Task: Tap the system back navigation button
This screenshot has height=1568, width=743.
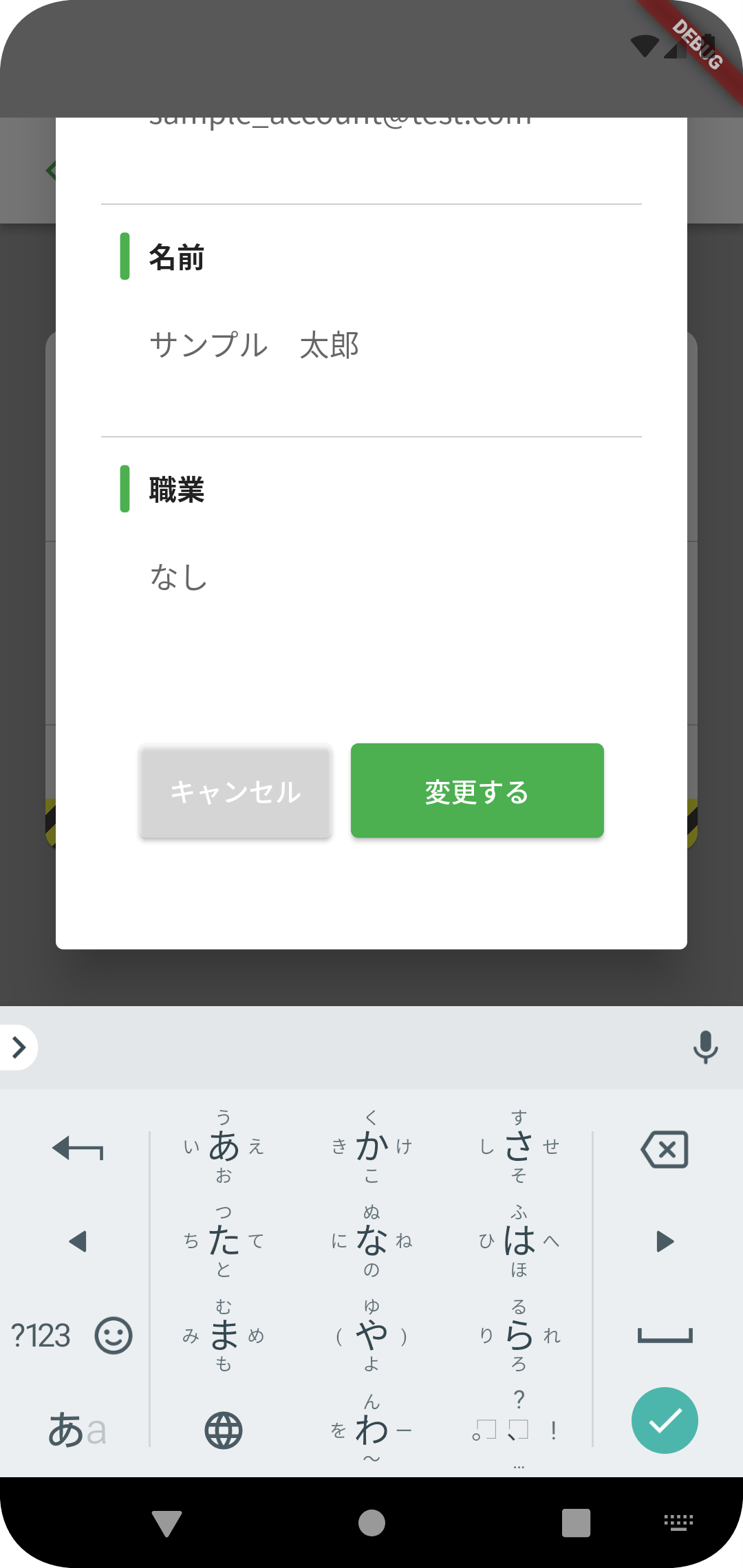Action: coord(166,1523)
